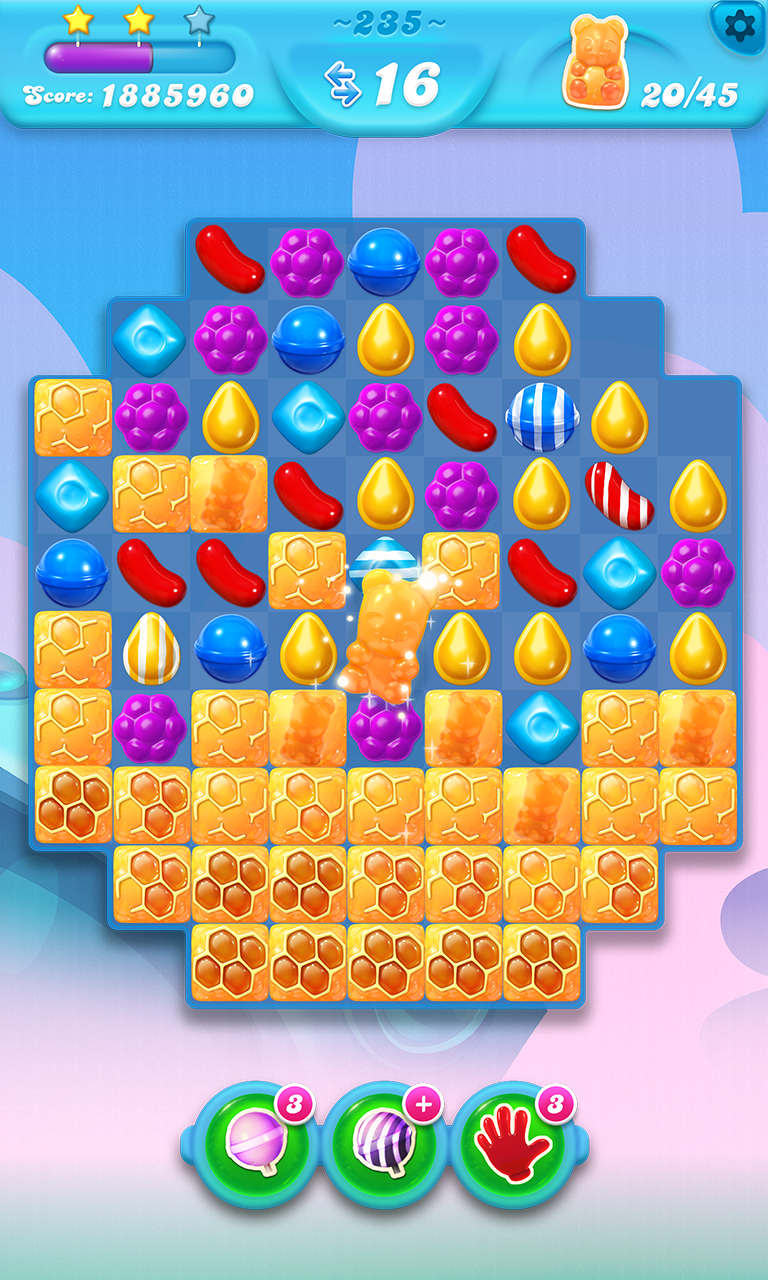Screen dimensions: 768x1280
Task: Select the yellow-and-white striped drop candy
Action: [x=150, y=650]
